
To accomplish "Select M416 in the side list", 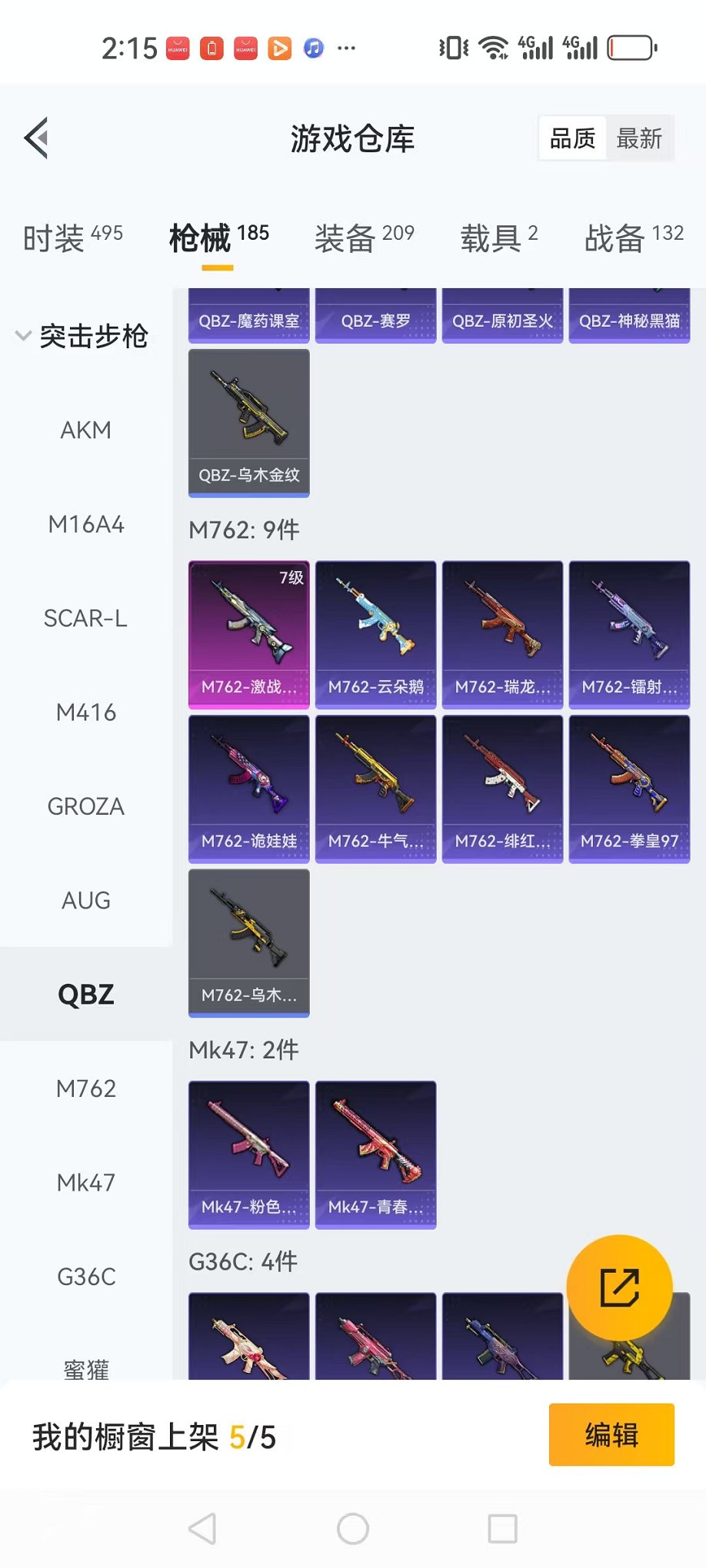I will click(x=86, y=713).
